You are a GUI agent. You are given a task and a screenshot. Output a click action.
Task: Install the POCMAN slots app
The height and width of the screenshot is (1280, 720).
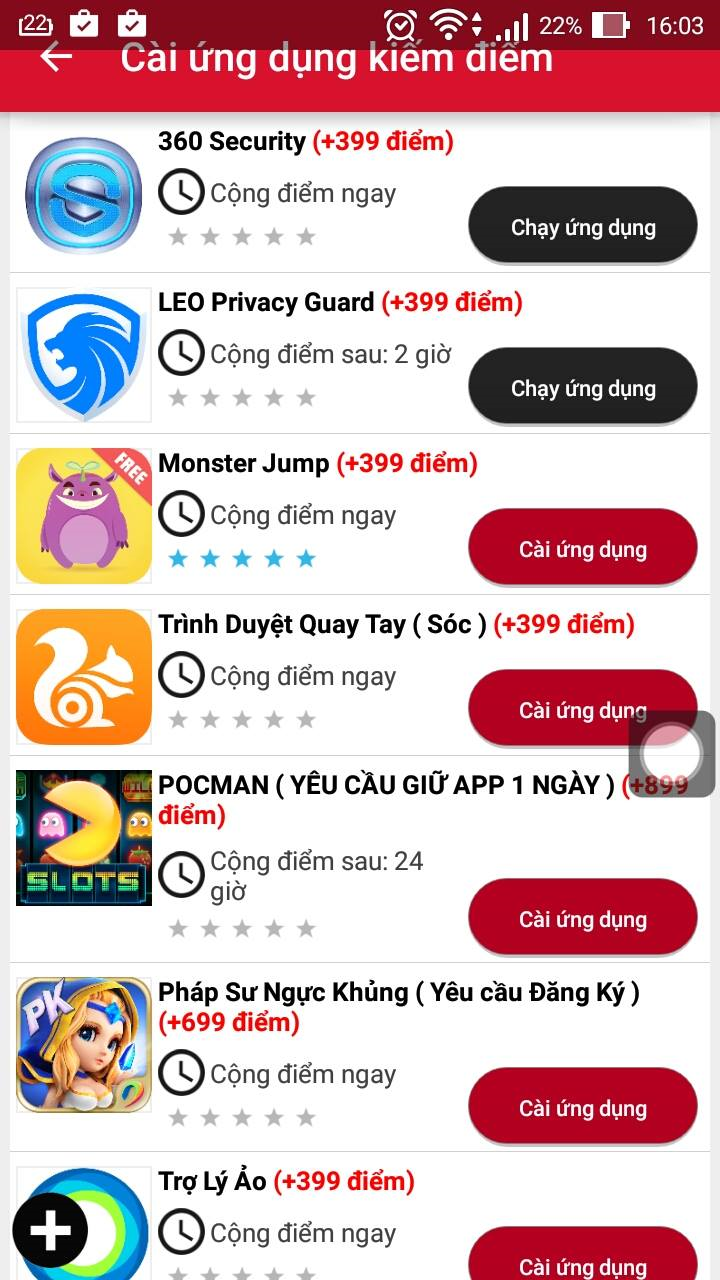tap(582, 919)
